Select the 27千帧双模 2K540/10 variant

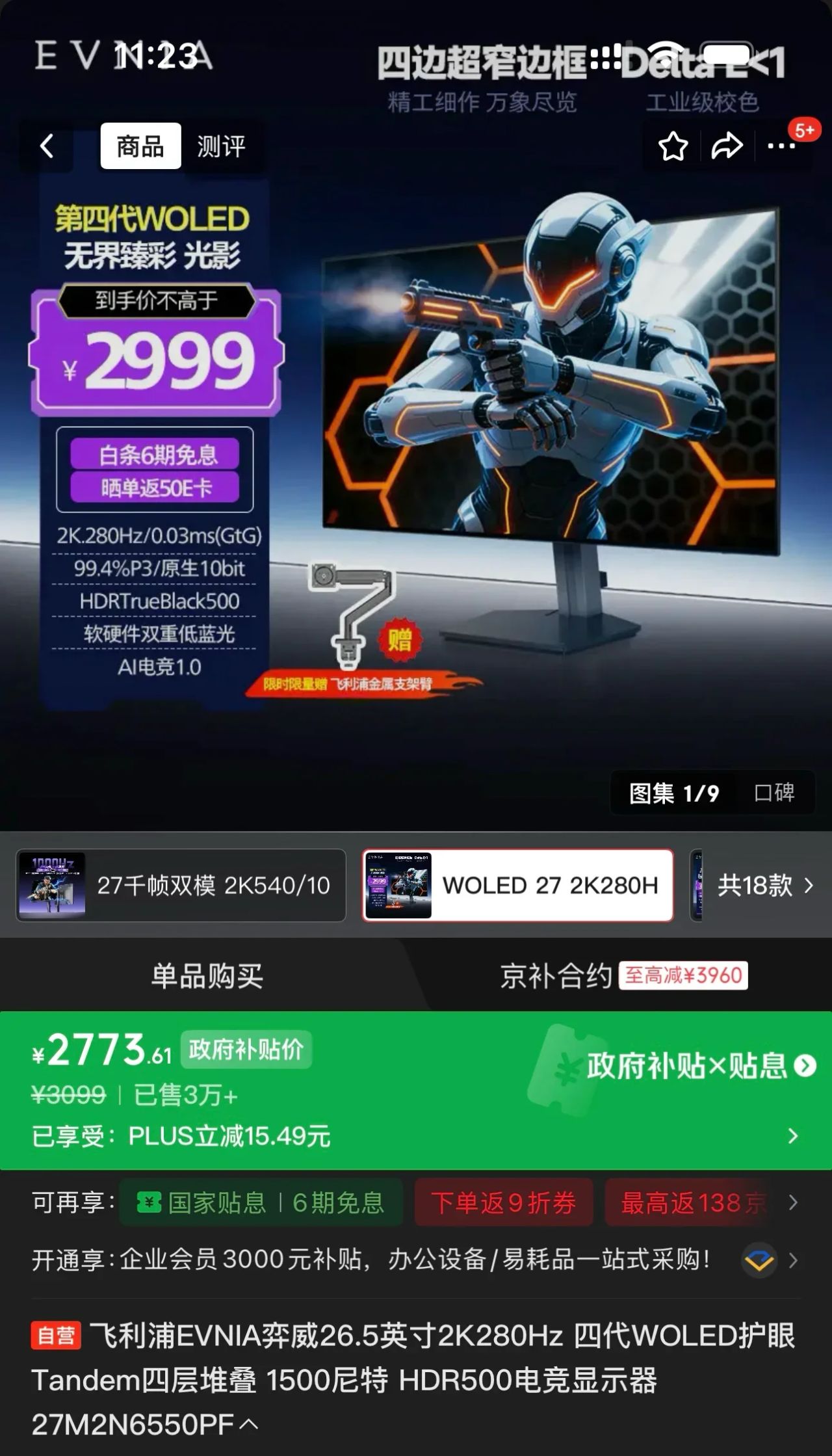[x=181, y=885]
